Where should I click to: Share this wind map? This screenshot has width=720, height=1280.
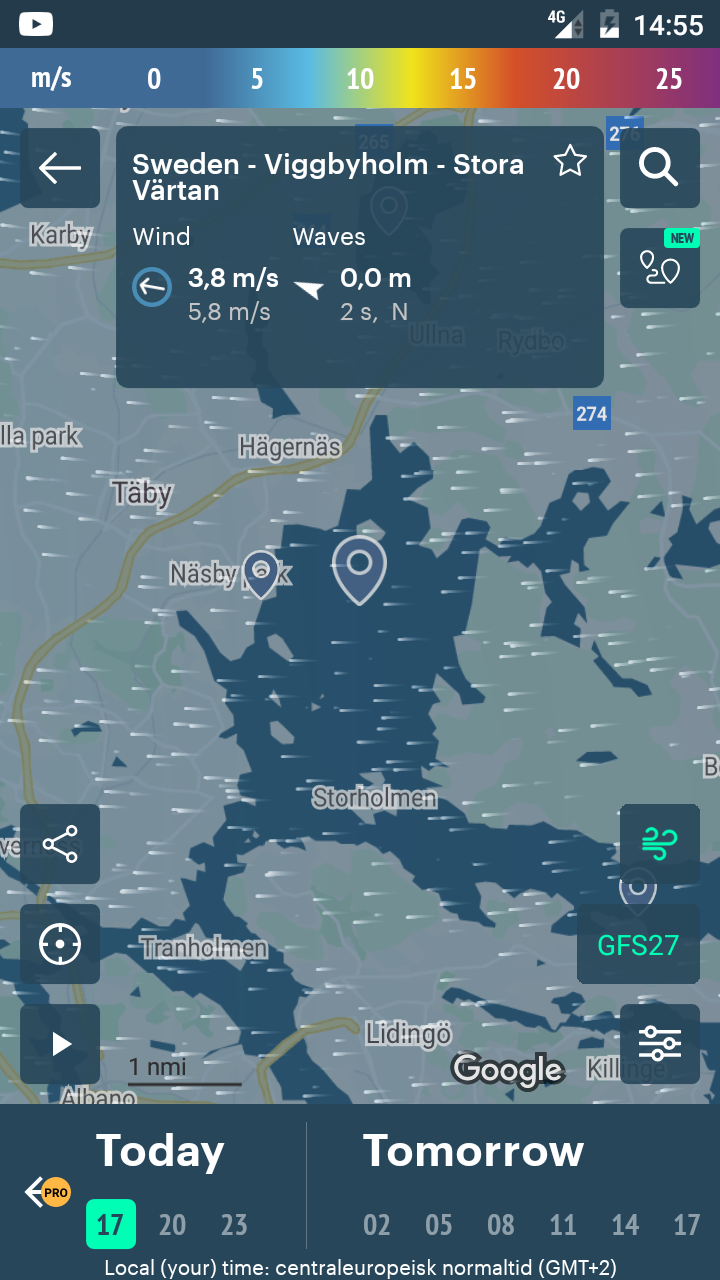click(x=60, y=844)
